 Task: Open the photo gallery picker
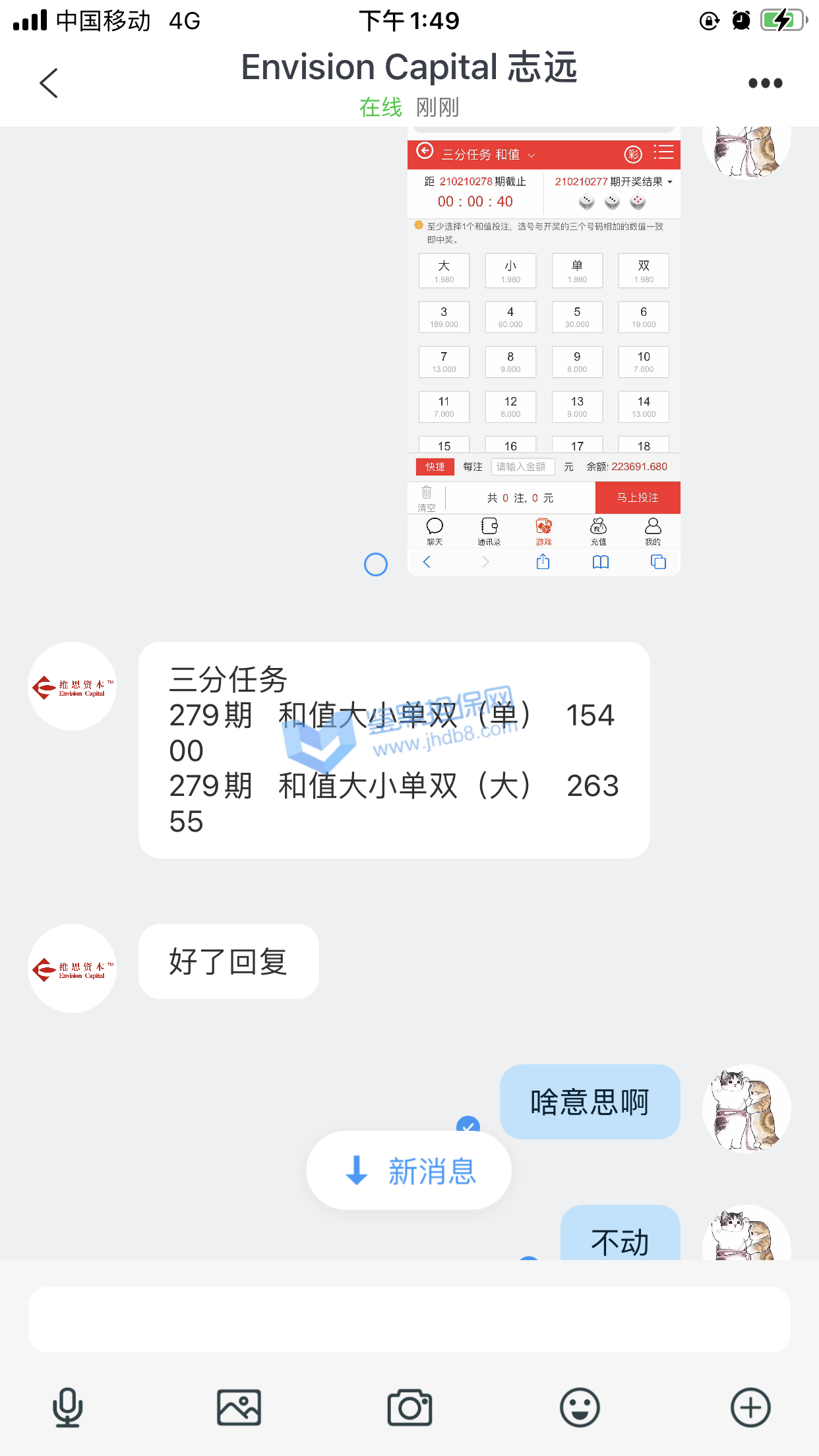(x=239, y=1408)
